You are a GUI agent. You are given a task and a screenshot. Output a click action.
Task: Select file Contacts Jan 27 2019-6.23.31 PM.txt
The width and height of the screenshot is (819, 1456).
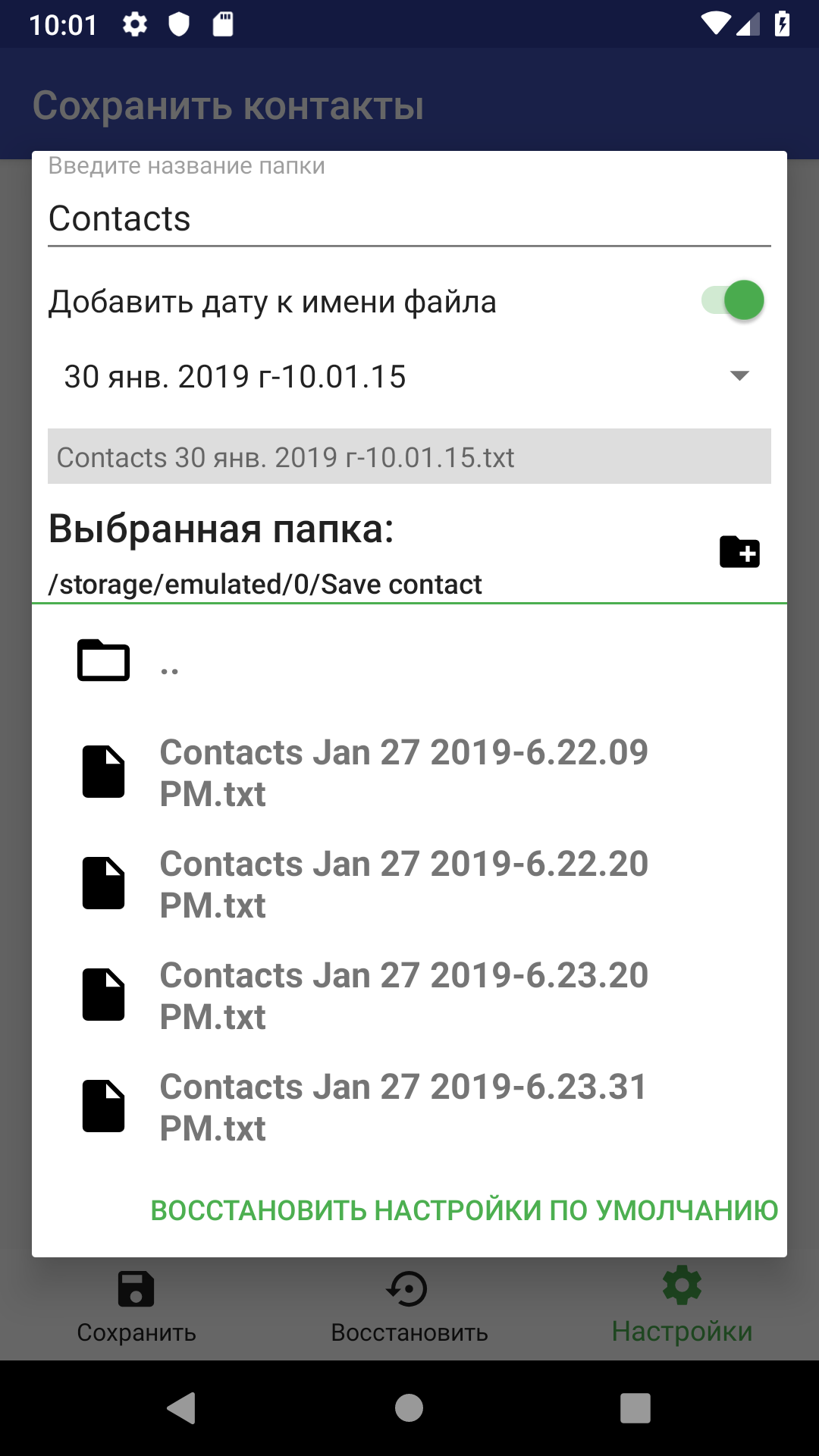pos(409,1107)
